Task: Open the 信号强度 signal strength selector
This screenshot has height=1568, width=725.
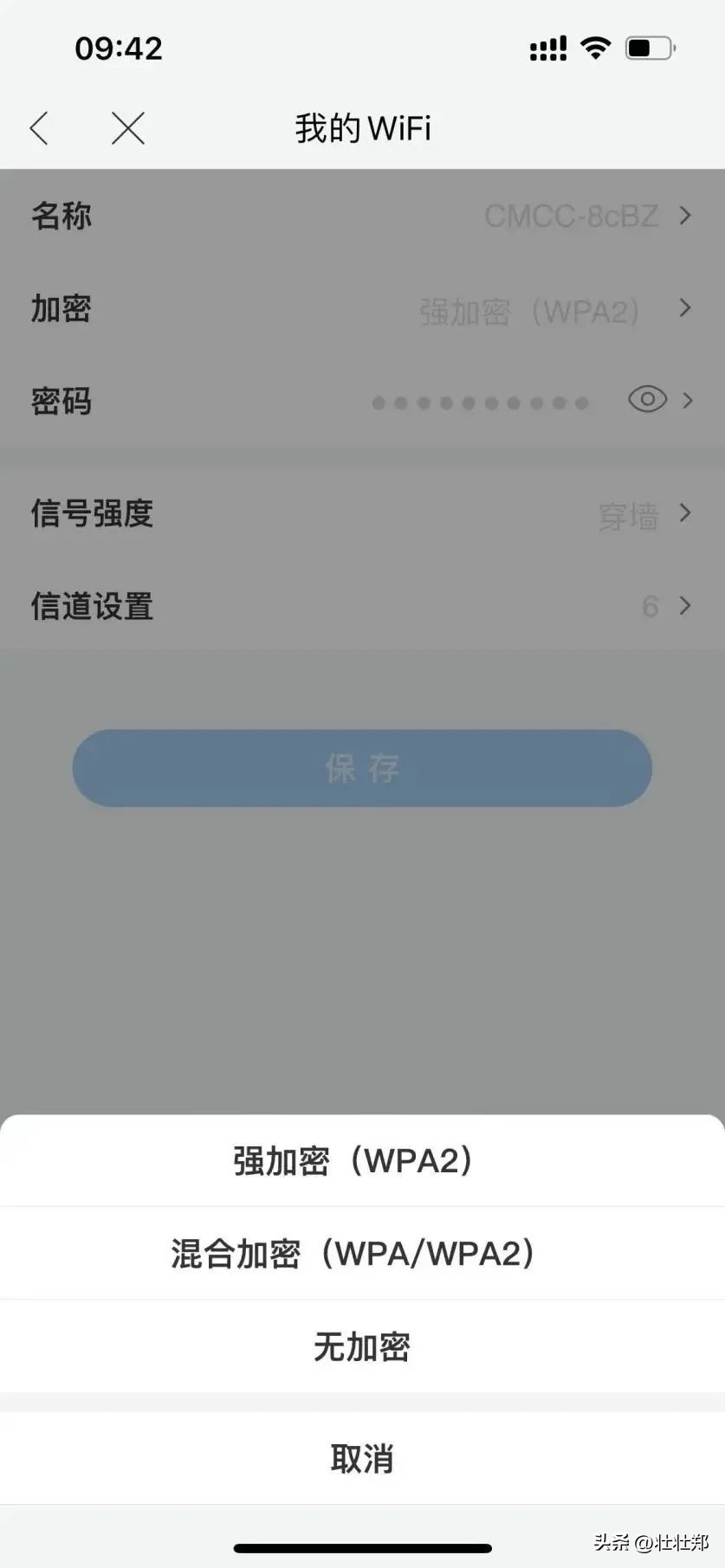Action: click(362, 513)
